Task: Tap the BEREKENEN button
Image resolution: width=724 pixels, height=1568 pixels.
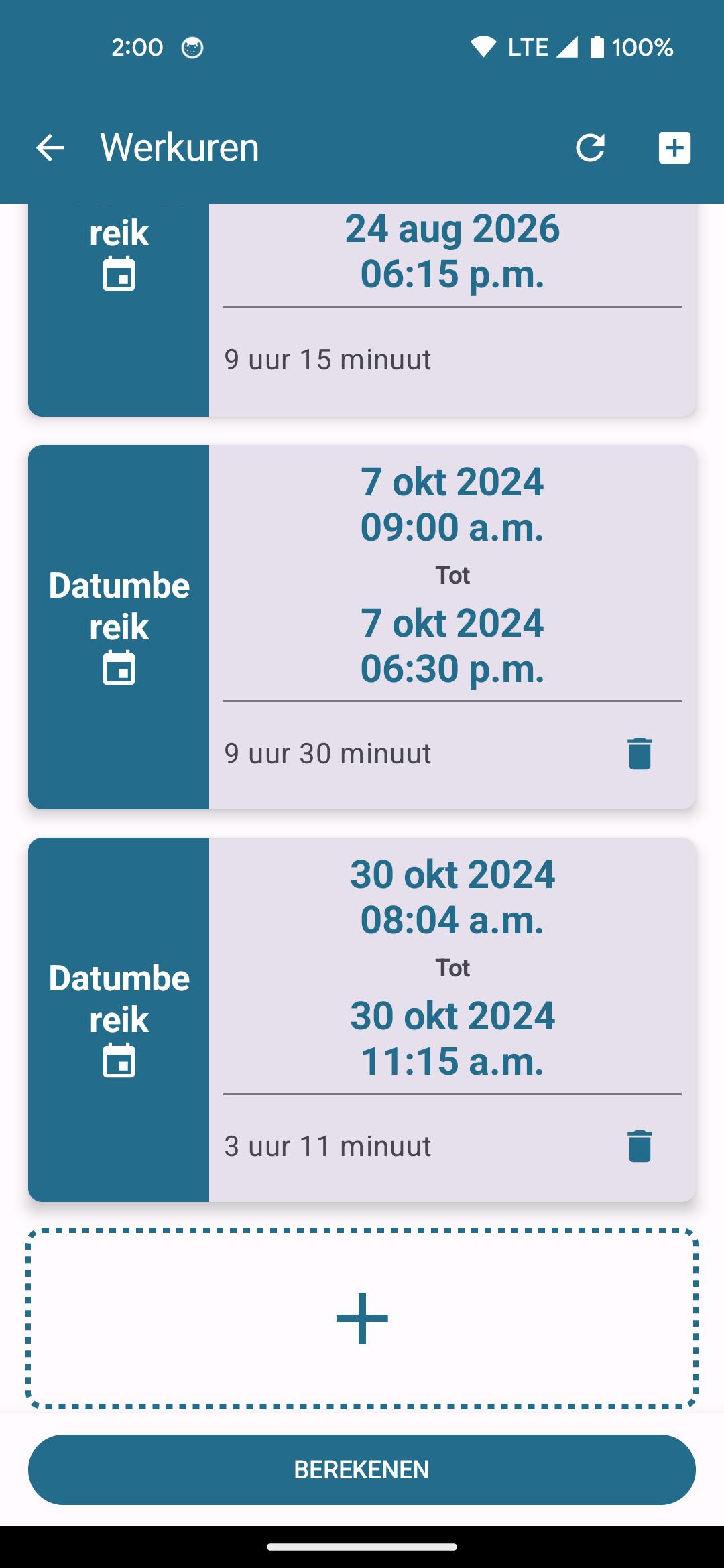Action: tap(362, 1469)
